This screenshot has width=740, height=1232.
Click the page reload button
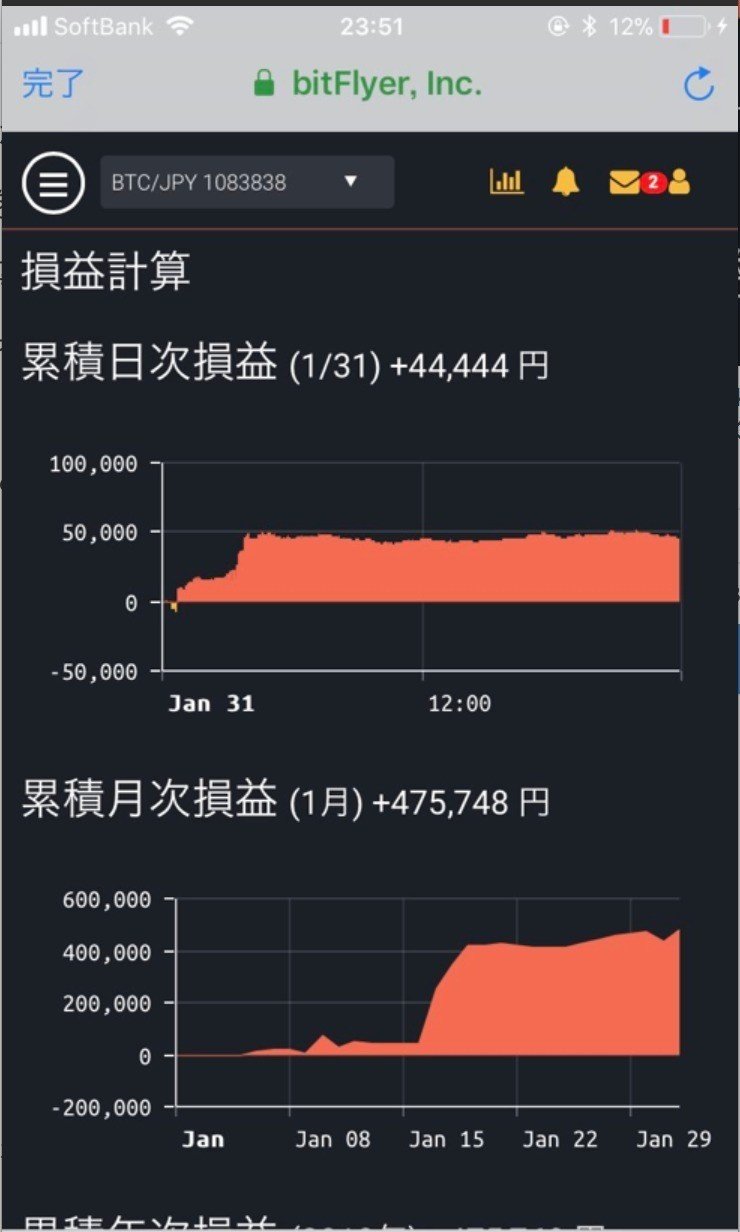pos(698,85)
